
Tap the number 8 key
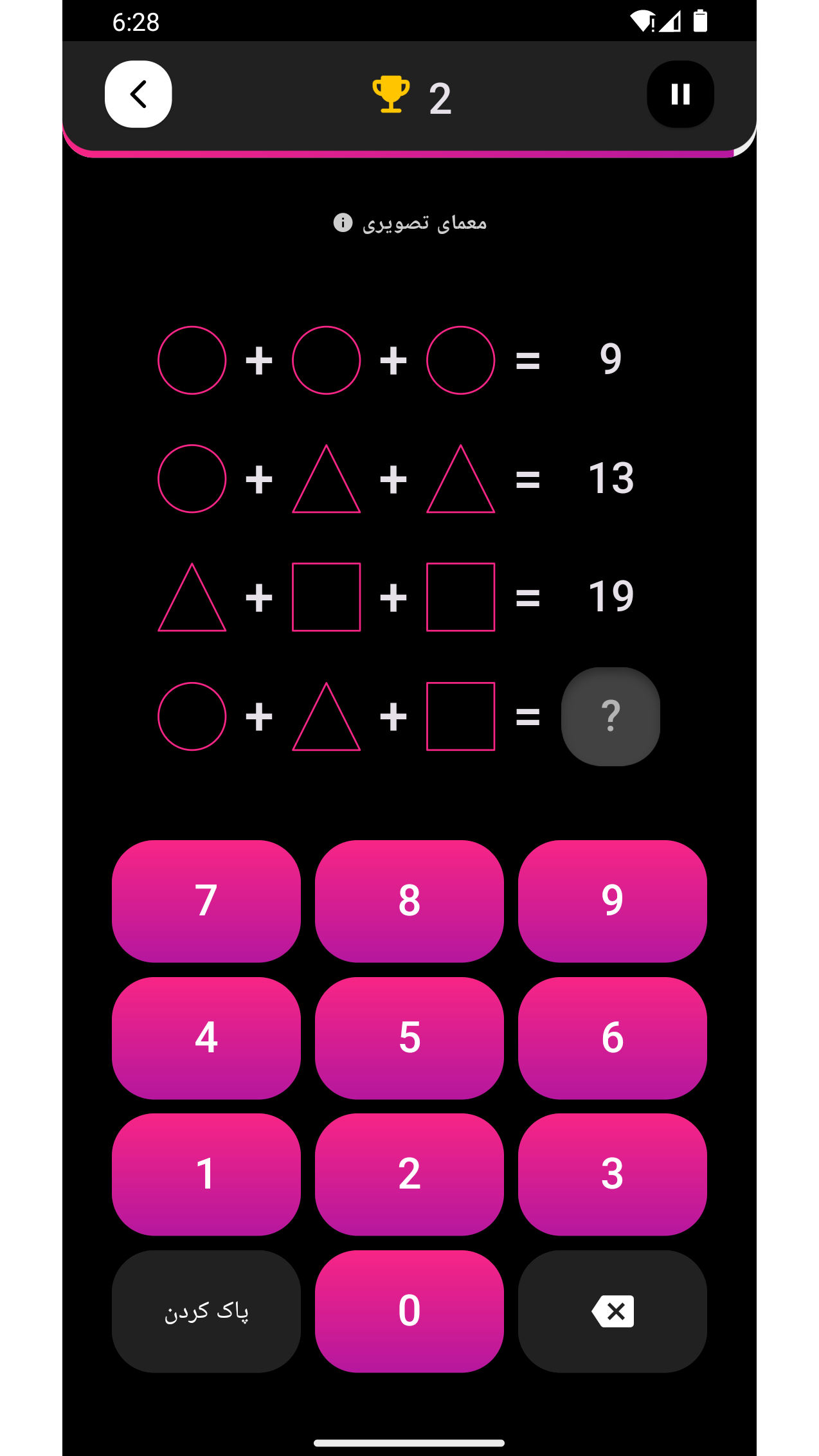coord(409,901)
